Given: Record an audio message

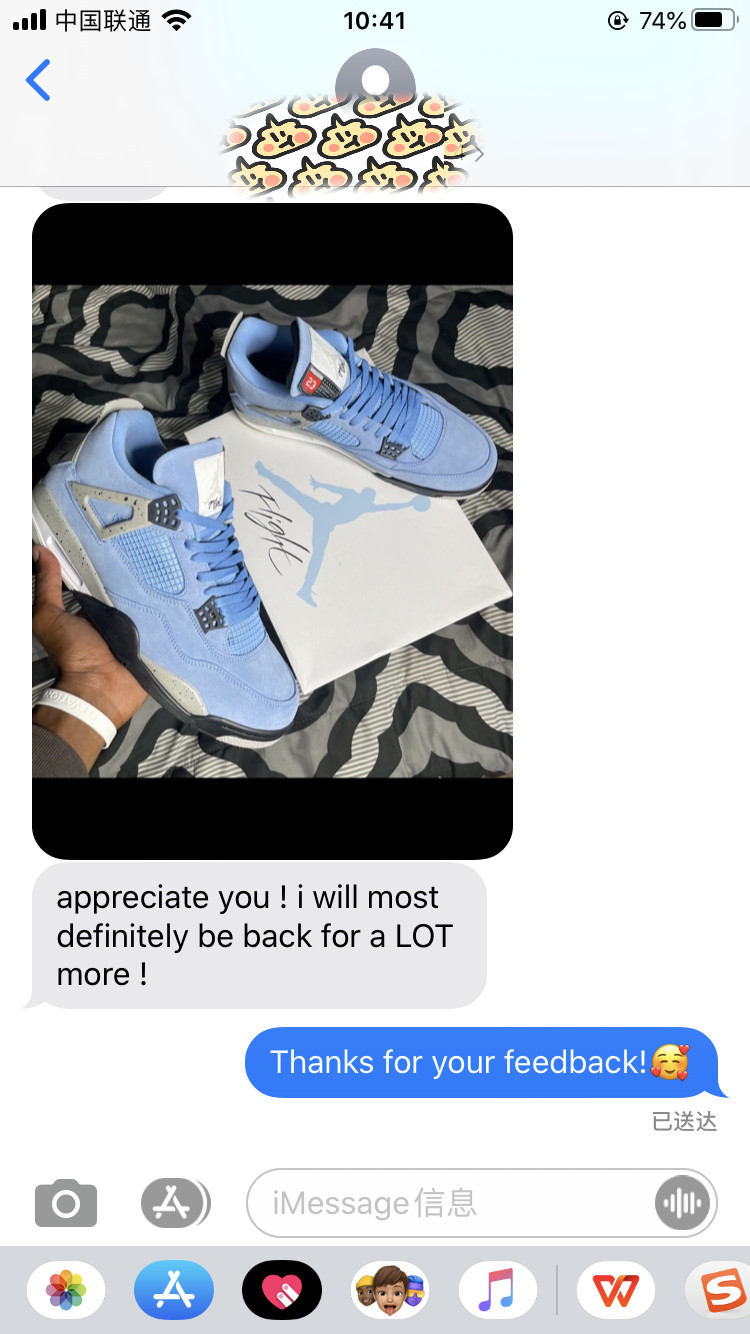Looking at the screenshot, I should tap(682, 1203).
